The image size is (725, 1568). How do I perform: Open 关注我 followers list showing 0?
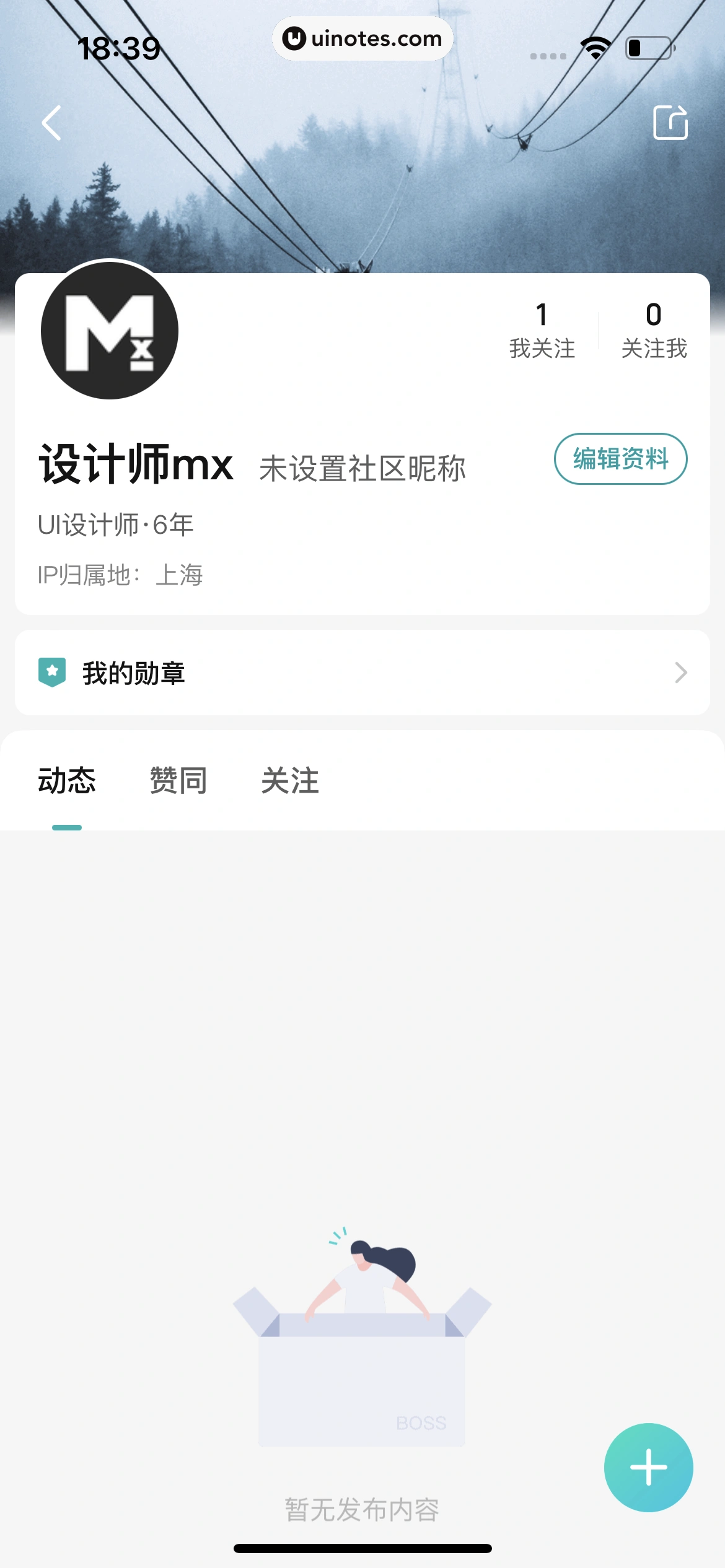652,330
